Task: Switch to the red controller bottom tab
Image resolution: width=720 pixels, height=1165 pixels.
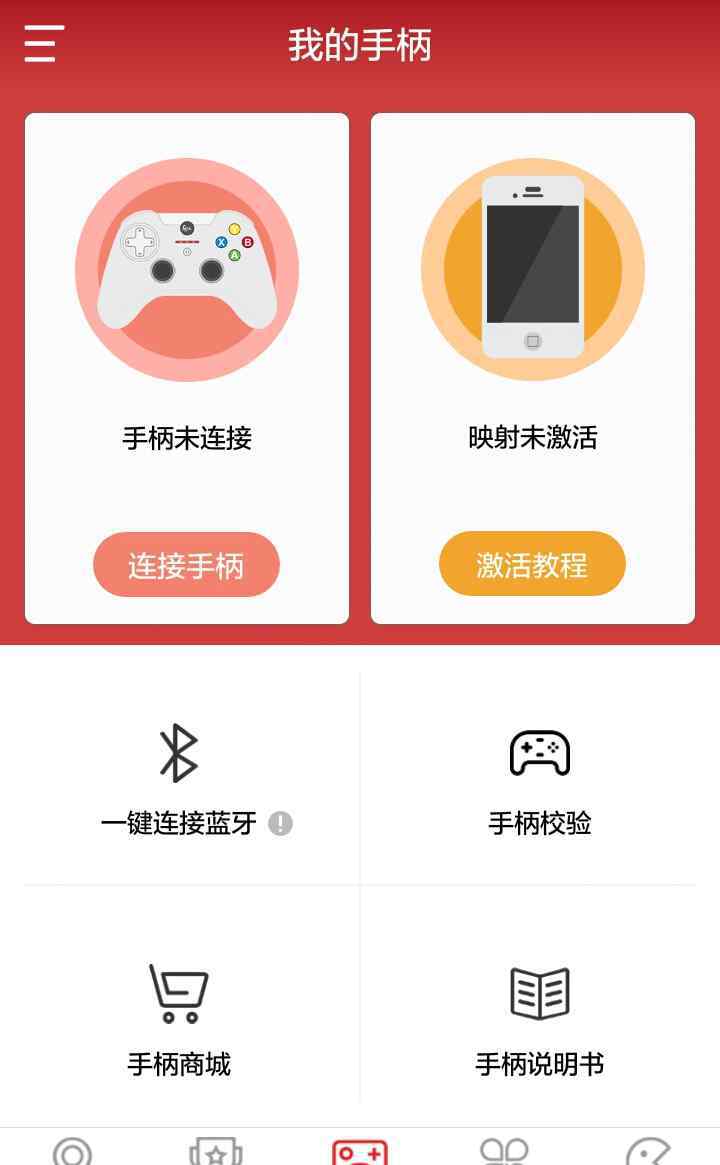Action: [360, 1152]
